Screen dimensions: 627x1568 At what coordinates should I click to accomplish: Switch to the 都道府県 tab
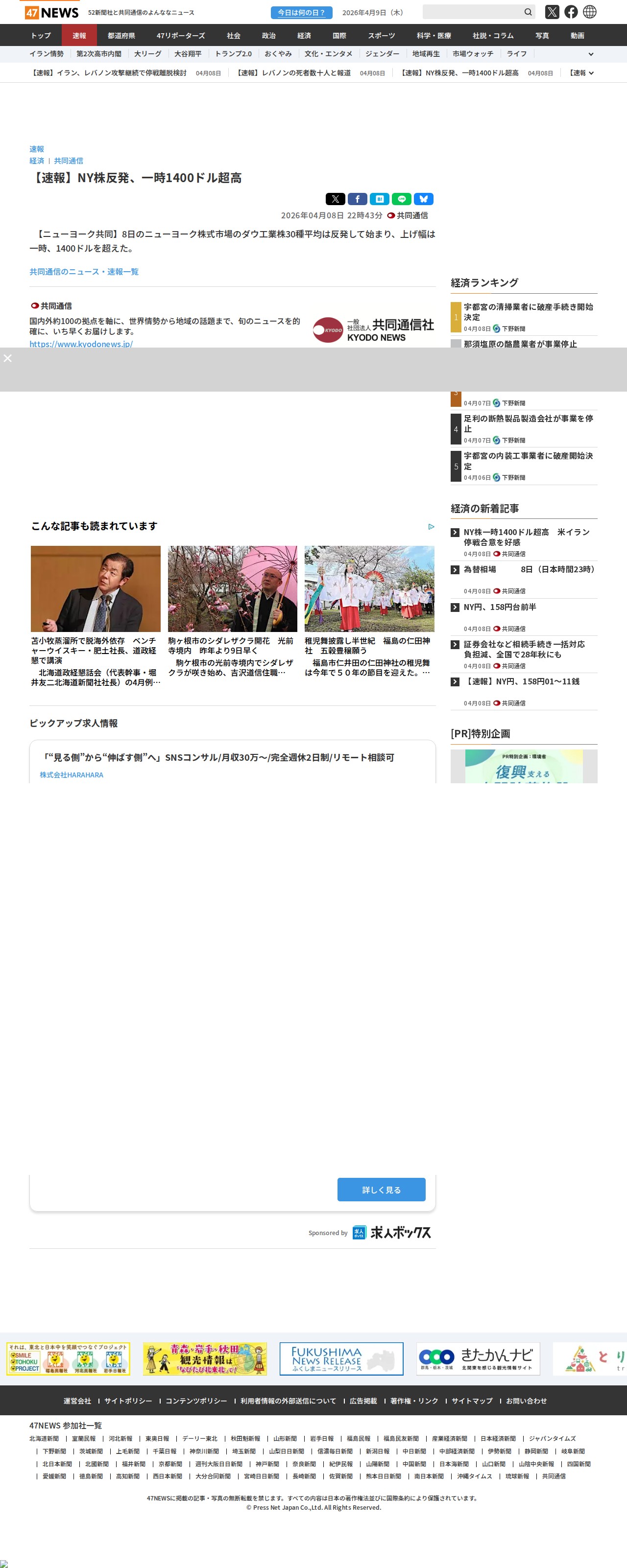pyautogui.click(x=121, y=36)
